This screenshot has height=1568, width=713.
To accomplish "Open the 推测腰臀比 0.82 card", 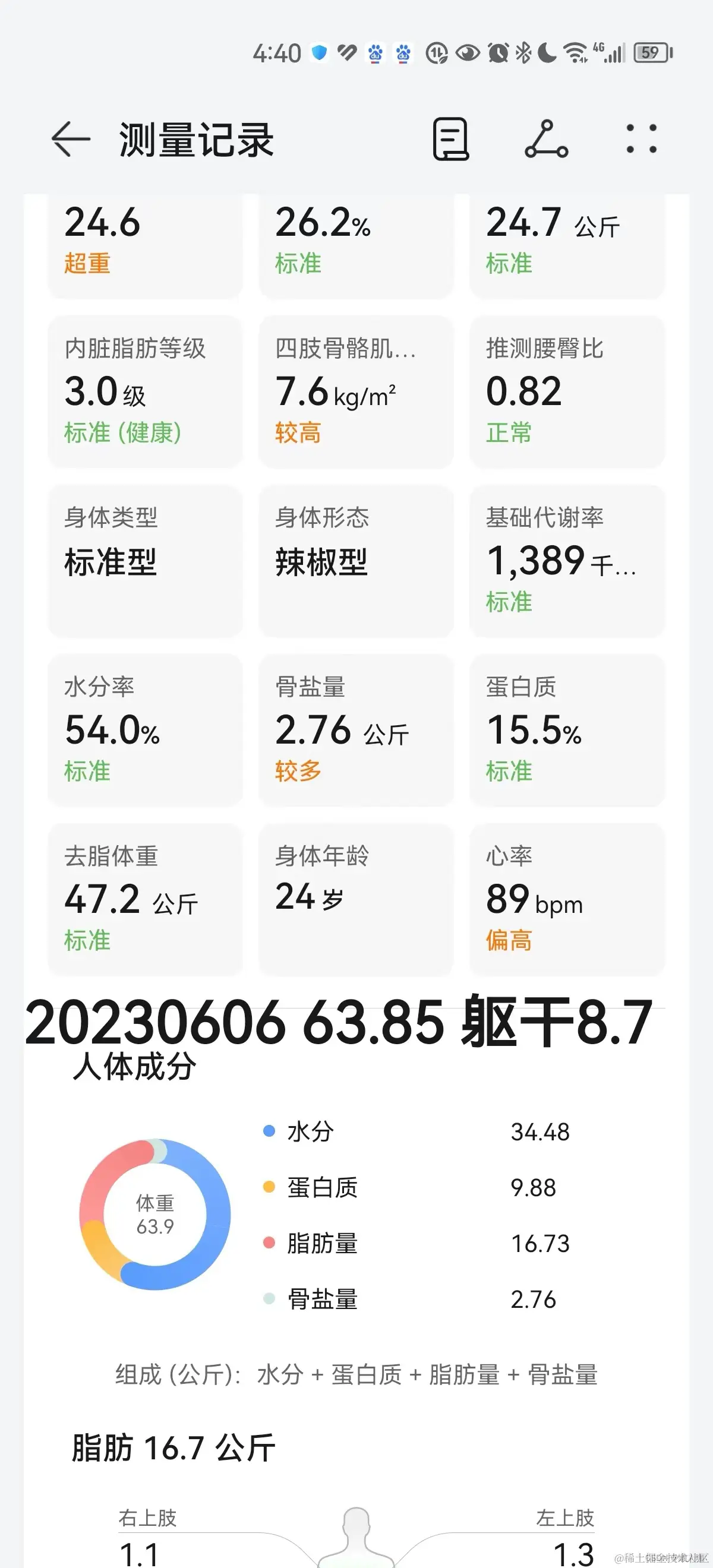I will point(567,391).
